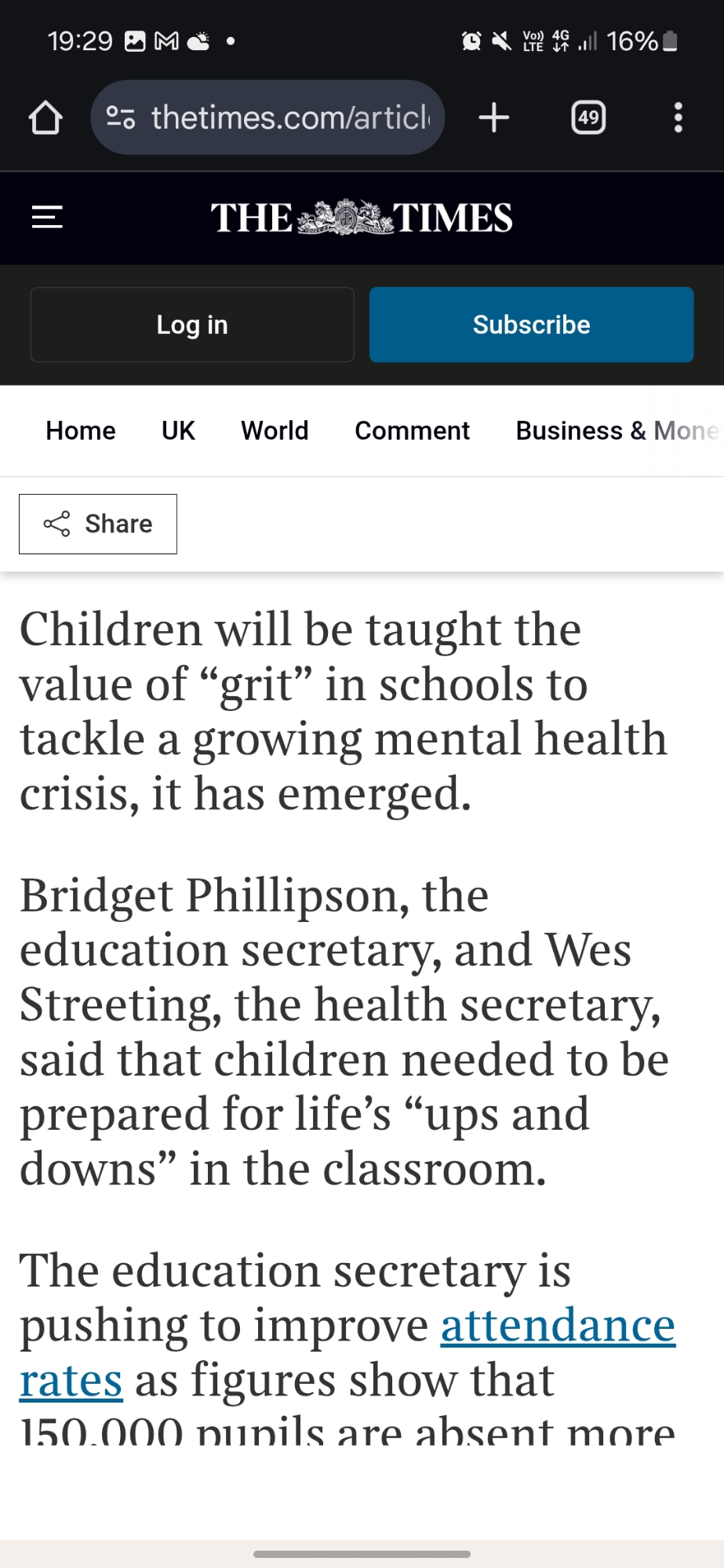The image size is (724, 1568).
Task: Go to the browser home page
Action: tap(45, 118)
